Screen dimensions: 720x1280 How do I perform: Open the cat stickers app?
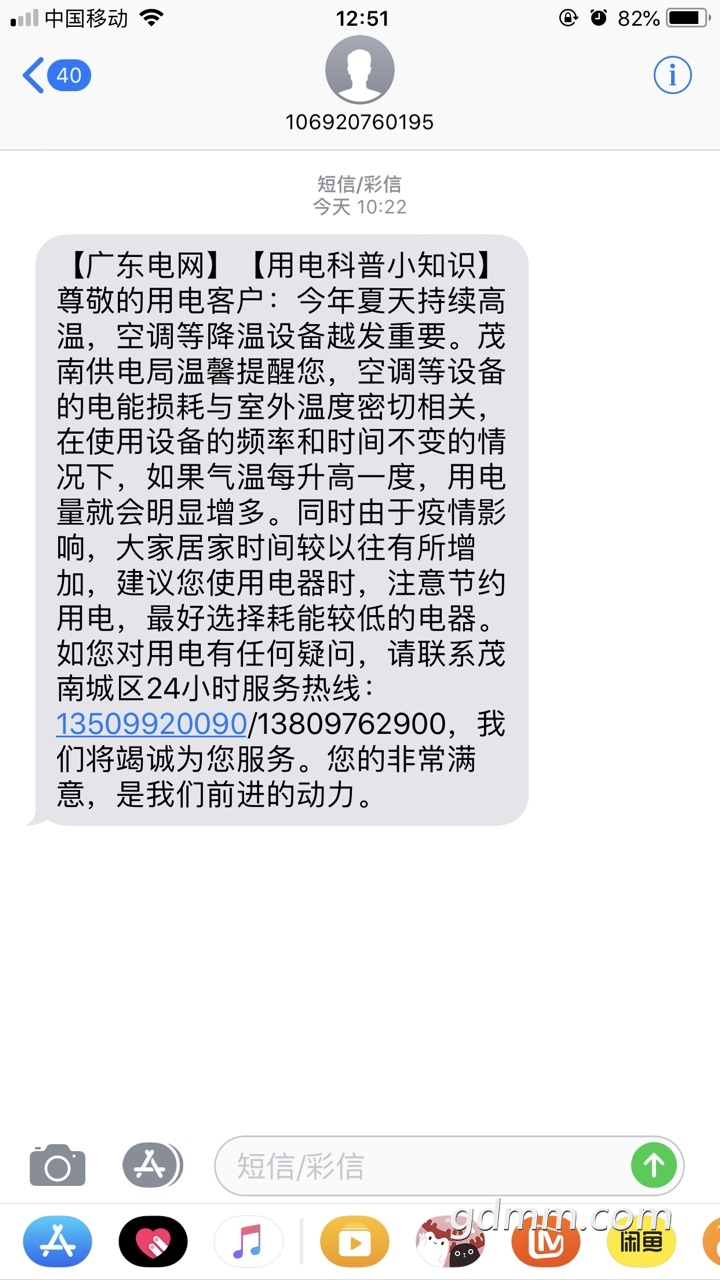450,1243
